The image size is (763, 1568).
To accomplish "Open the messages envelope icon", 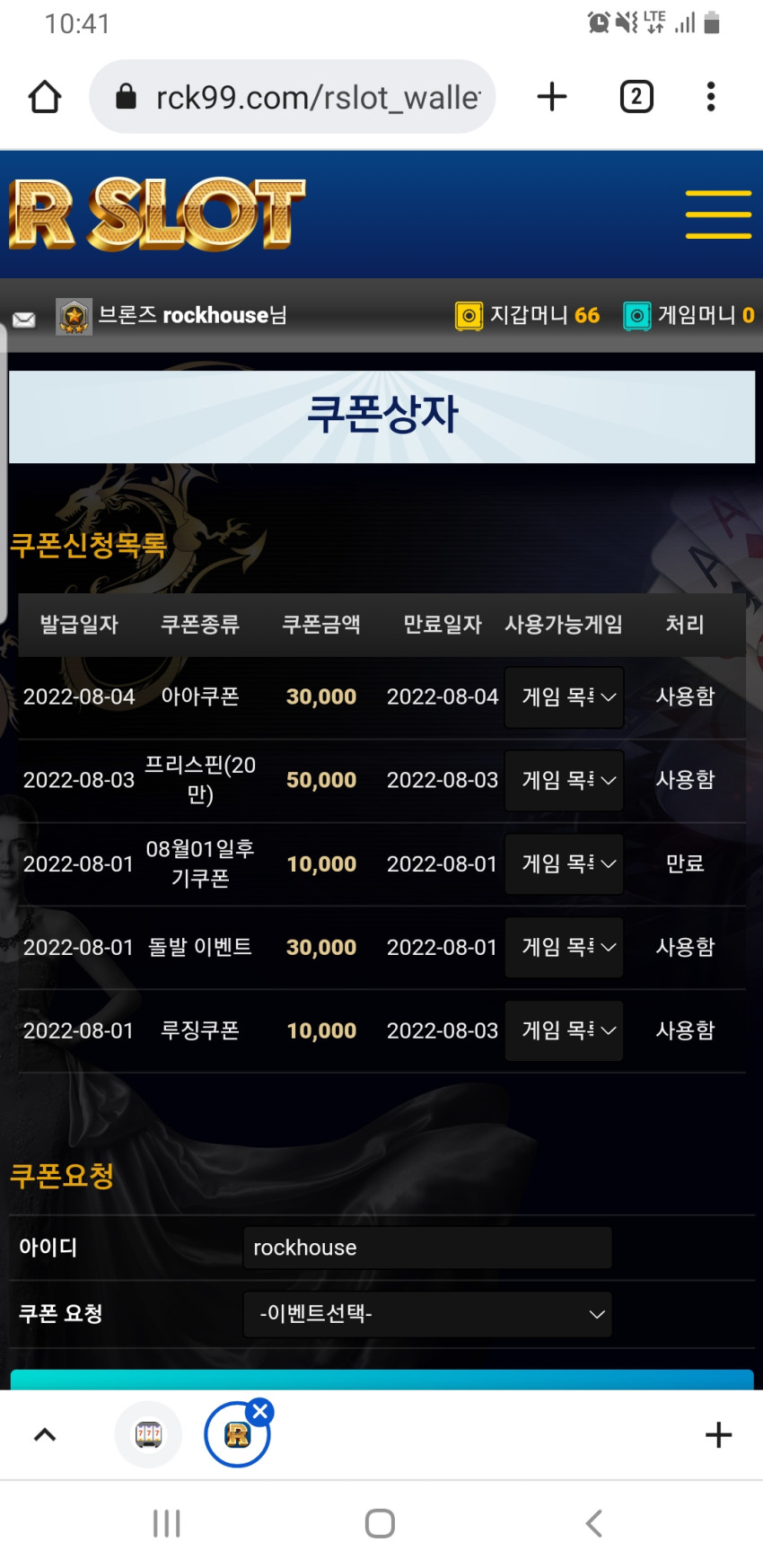I will coord(24,319).
